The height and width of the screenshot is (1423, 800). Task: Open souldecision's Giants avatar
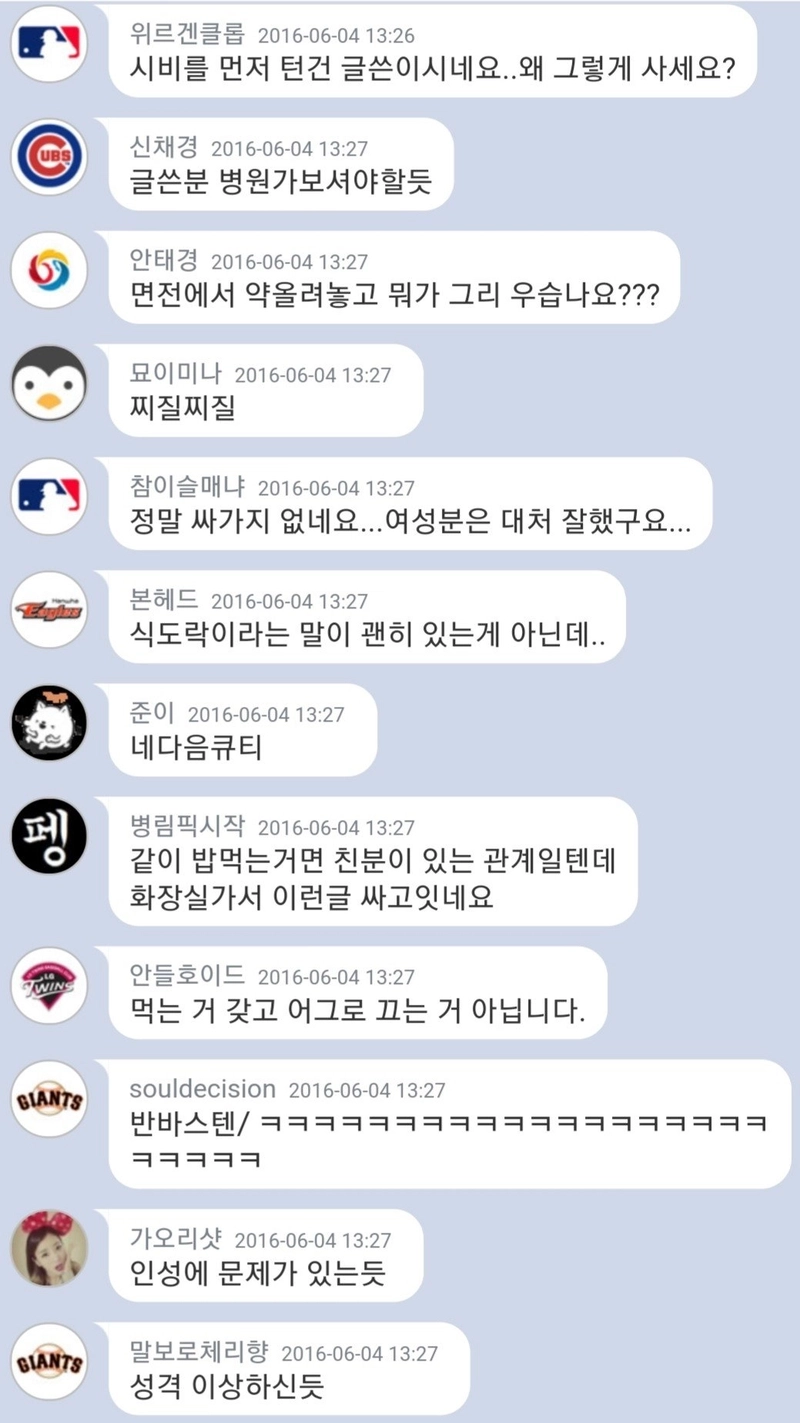pyautogui.click(x=49, y=1099)
